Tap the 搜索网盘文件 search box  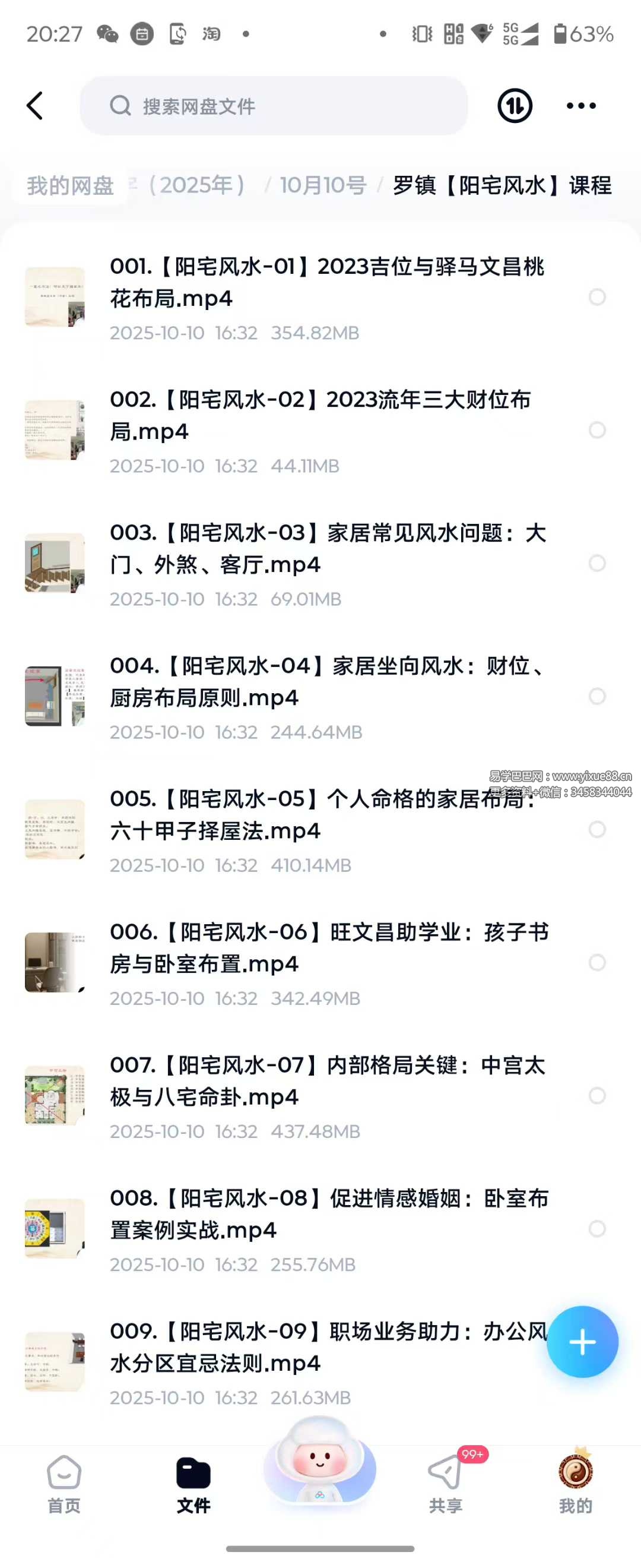274,106
